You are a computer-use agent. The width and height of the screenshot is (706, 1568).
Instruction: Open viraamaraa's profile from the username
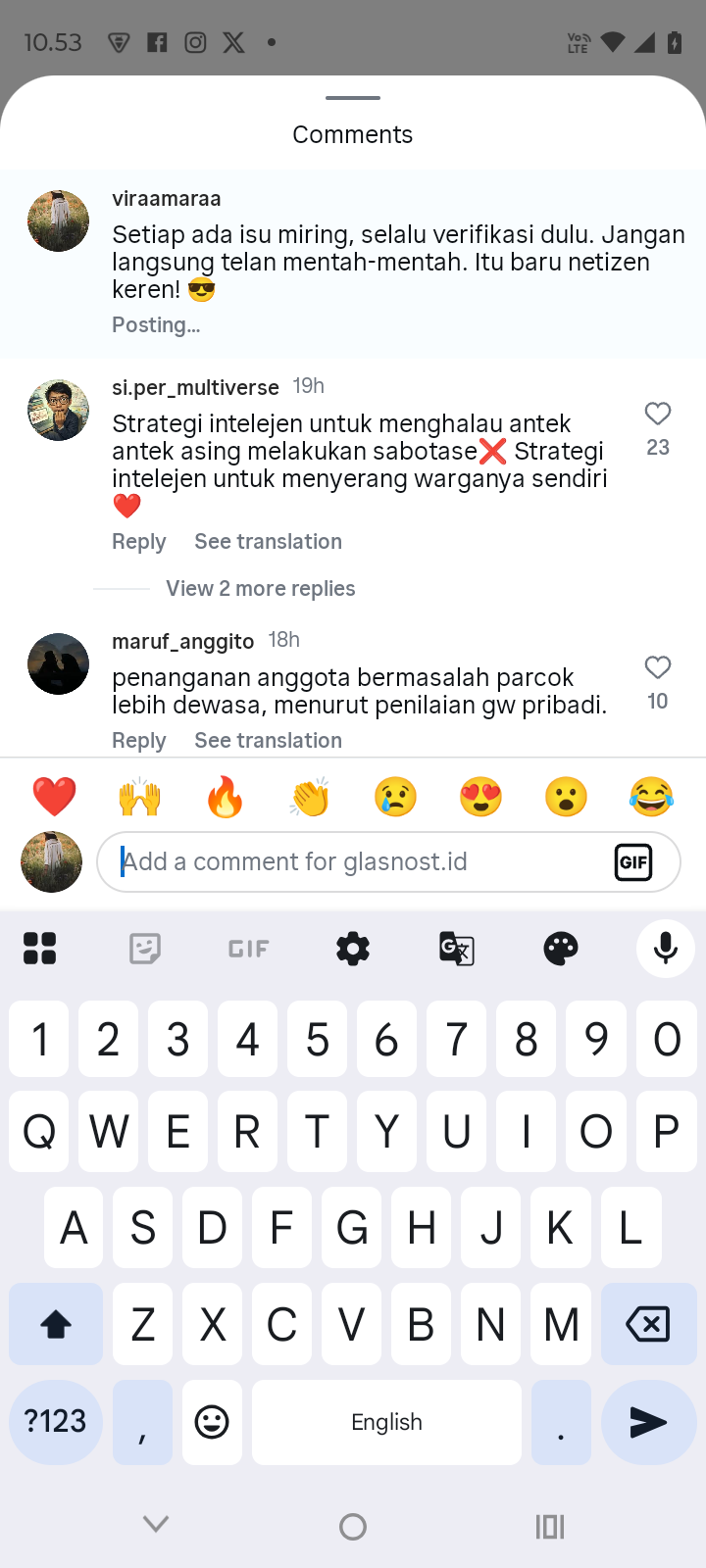click(166, 199)
